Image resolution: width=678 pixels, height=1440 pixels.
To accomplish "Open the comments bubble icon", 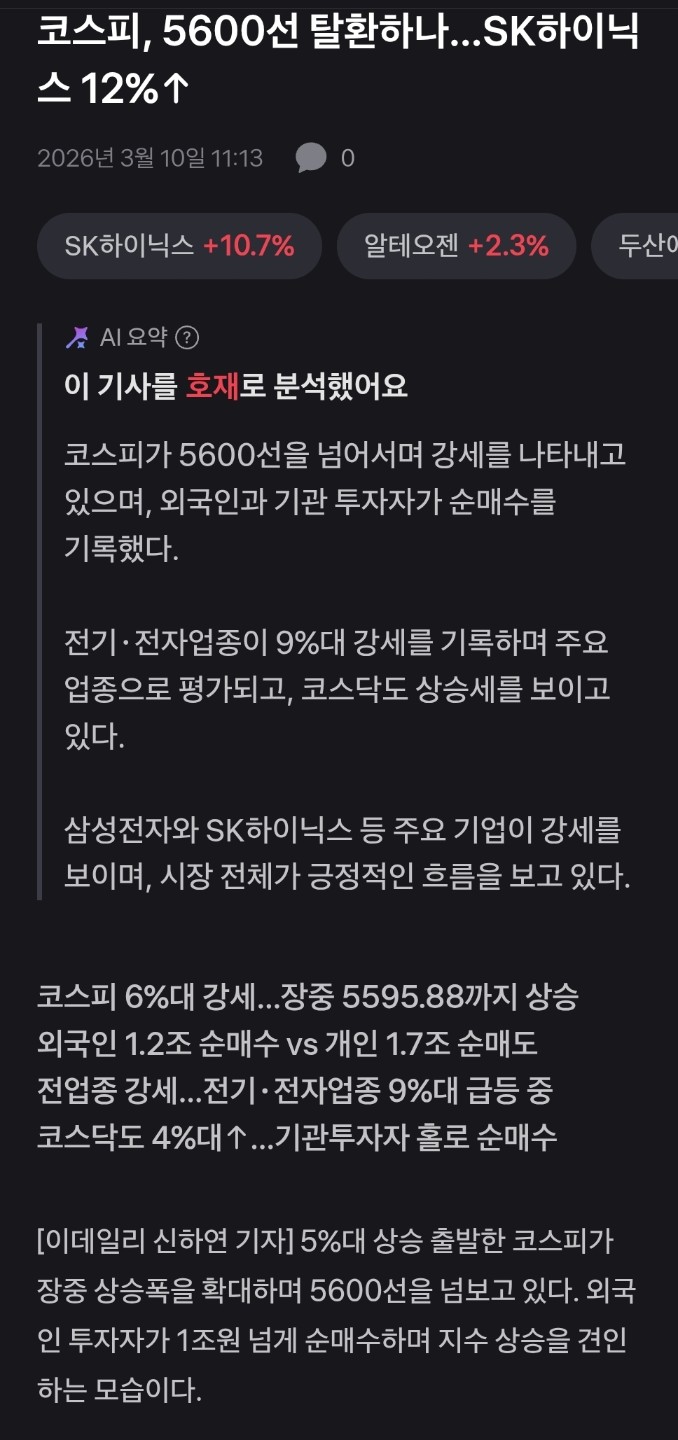I will coord(311,158).
